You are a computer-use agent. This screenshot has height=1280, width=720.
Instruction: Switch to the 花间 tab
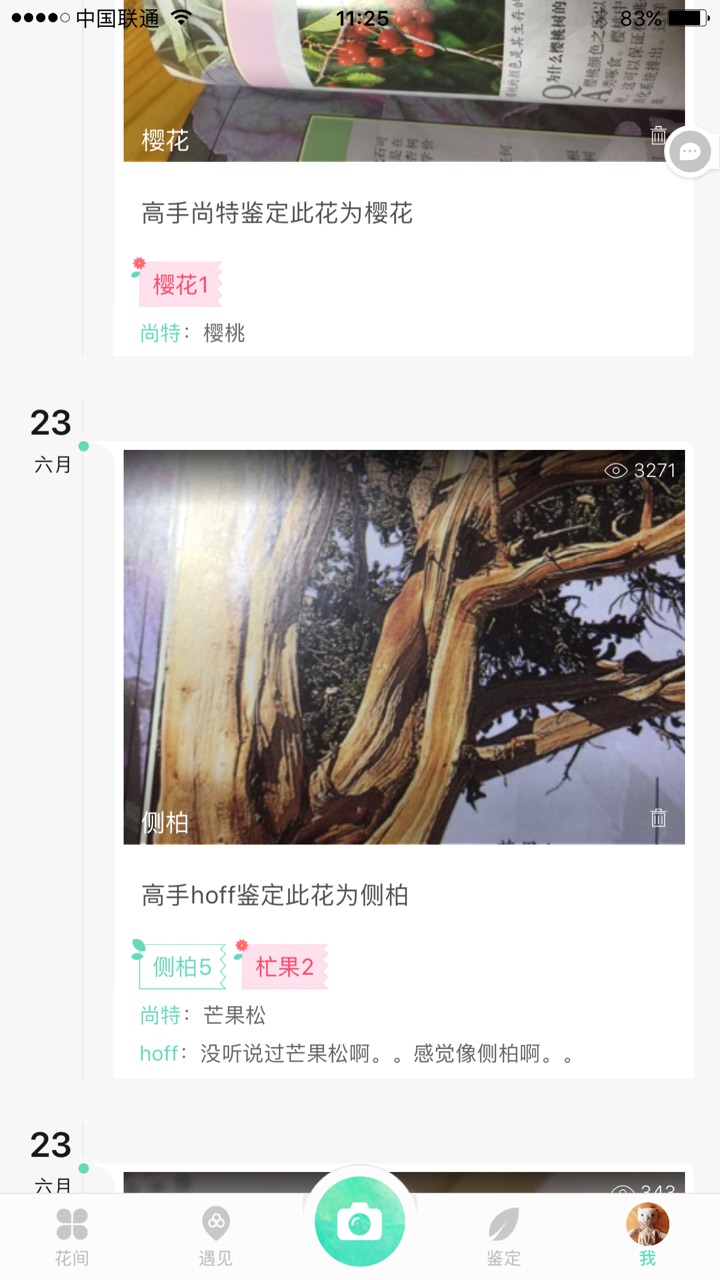[x=72, y=1236]
